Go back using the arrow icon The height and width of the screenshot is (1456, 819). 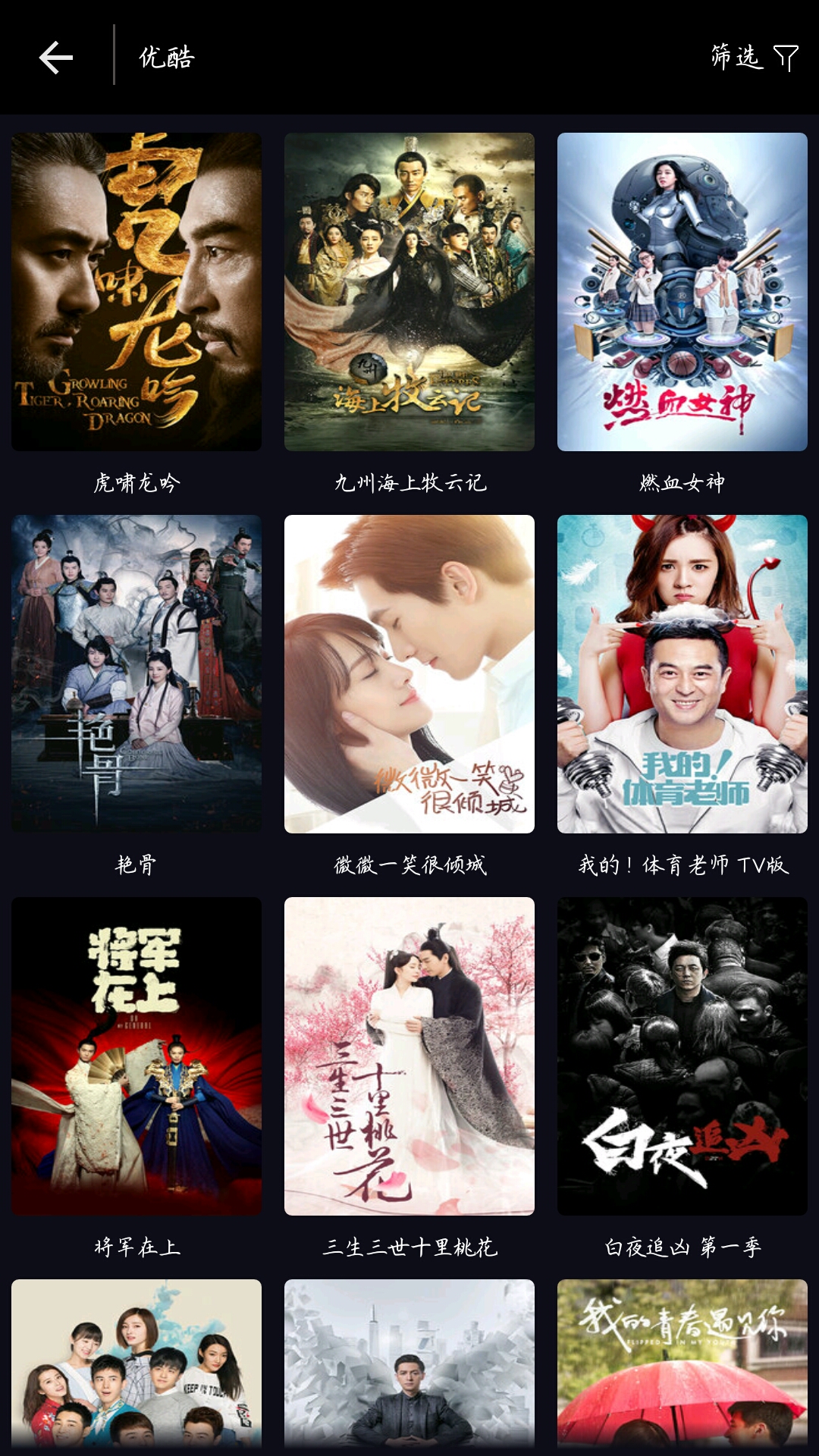tap(56, 58)
